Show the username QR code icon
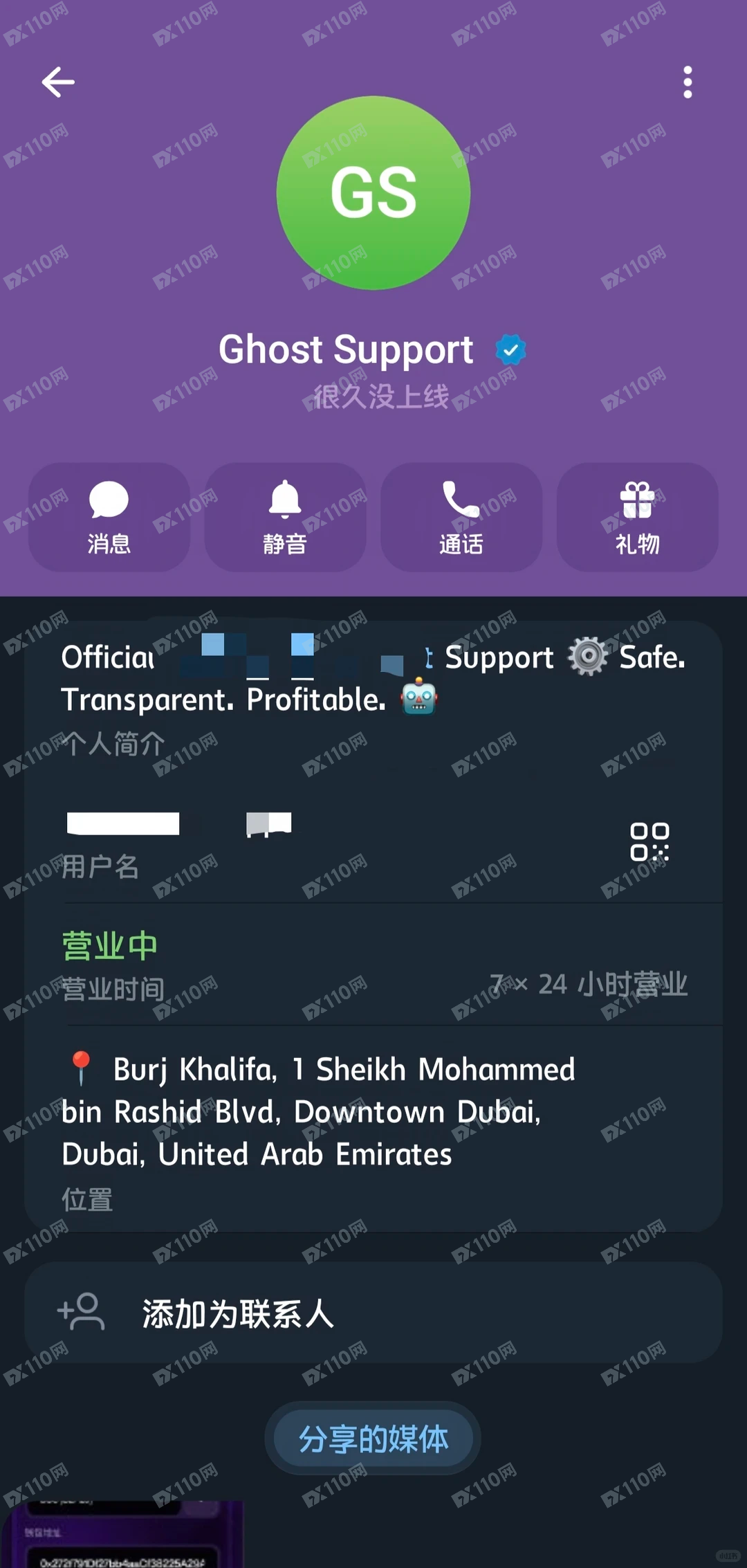 coord(649,841)
